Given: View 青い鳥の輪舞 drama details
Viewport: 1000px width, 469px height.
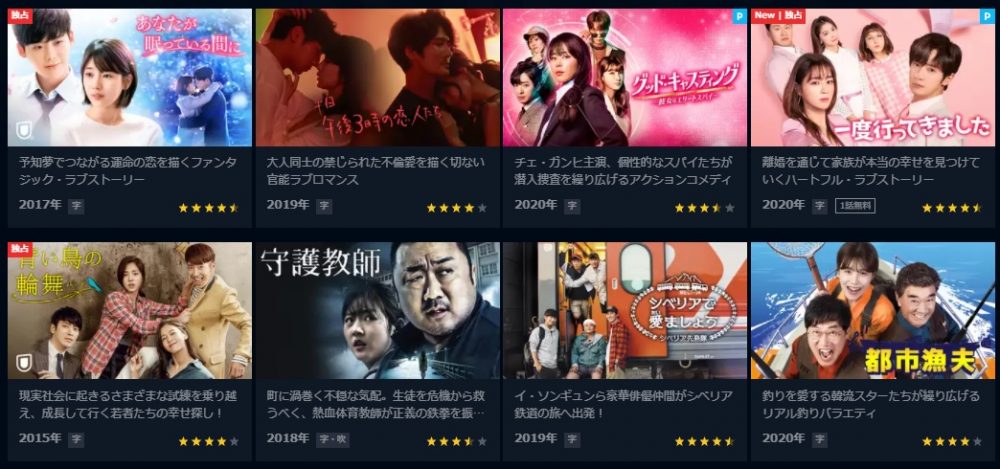Looking at the screenshot, I should click(129, 310).
